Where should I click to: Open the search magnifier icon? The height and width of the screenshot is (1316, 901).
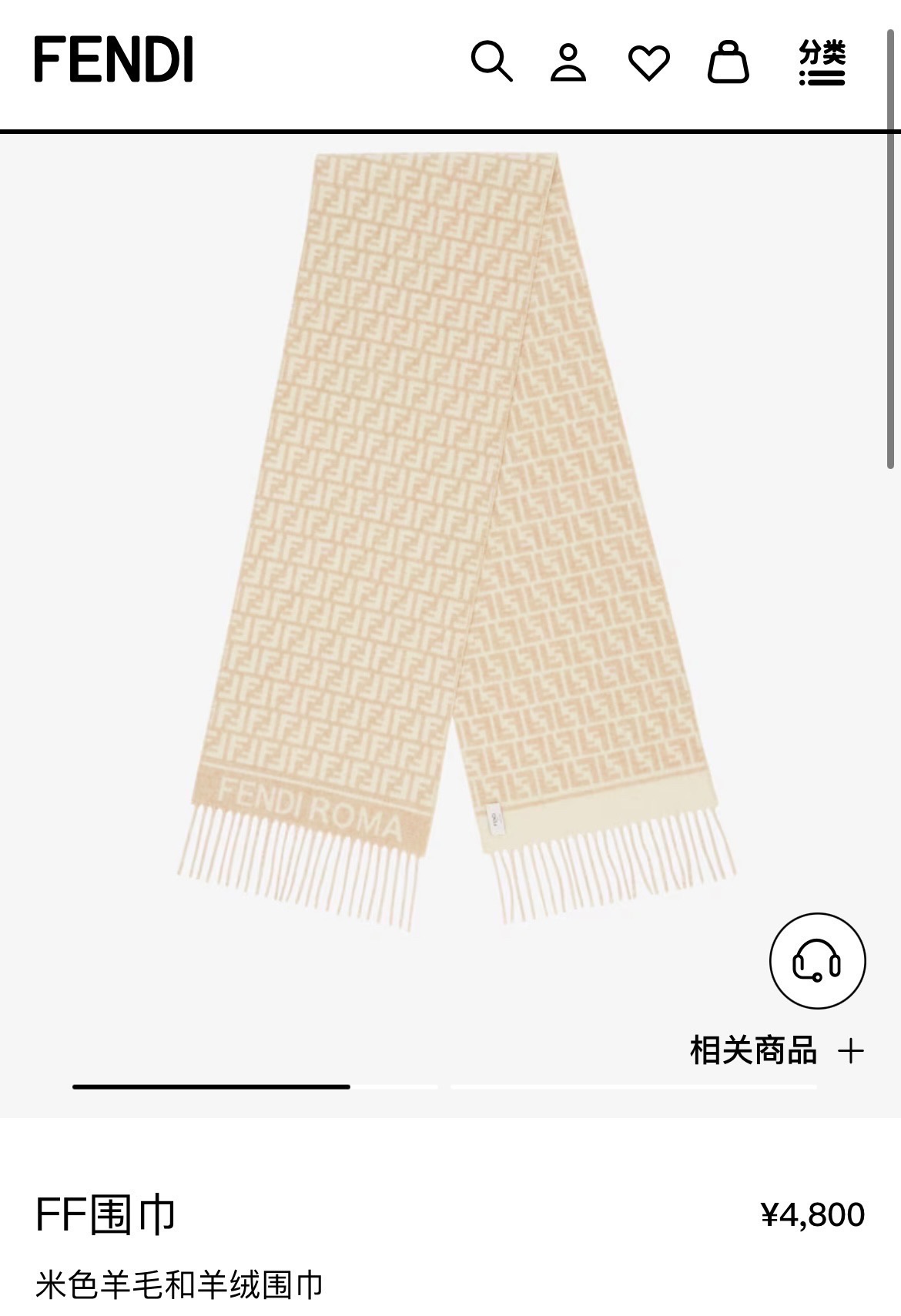(x=491, y=62)
